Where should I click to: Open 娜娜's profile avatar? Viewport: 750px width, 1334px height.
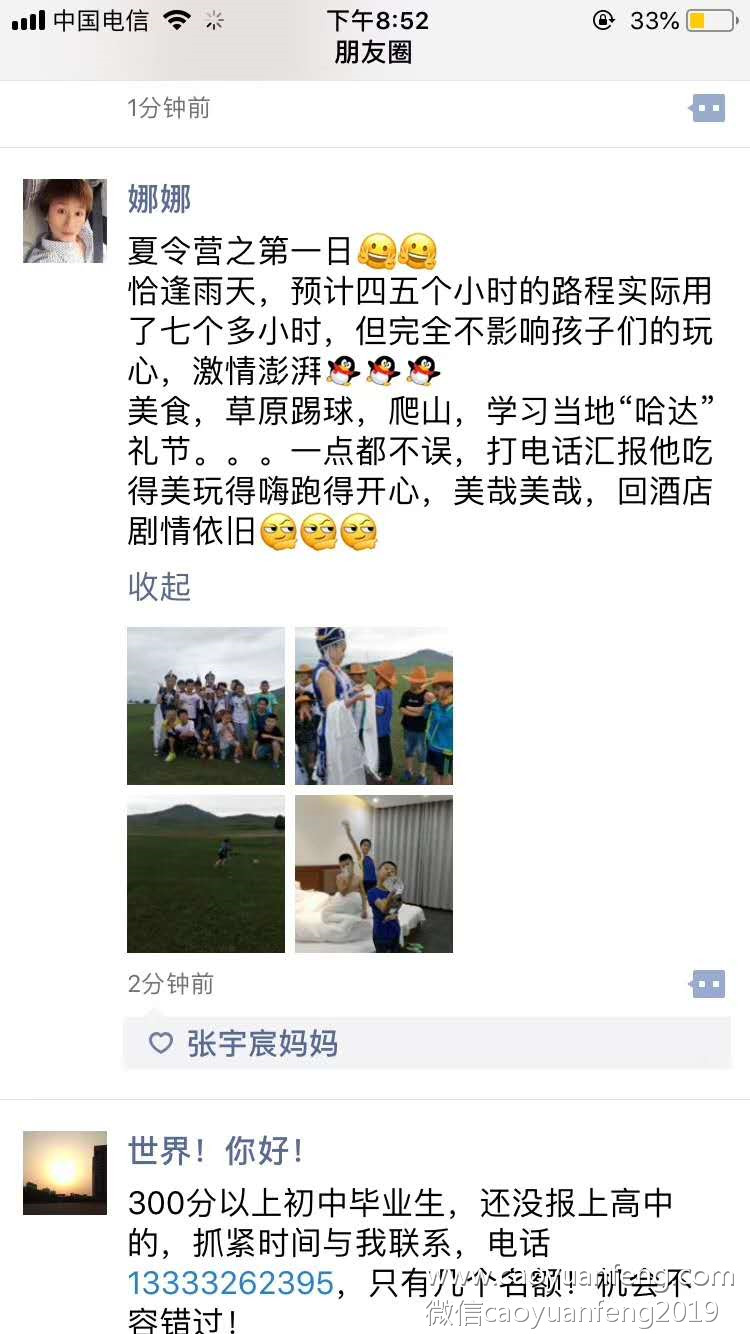click(x=65, y=221)
